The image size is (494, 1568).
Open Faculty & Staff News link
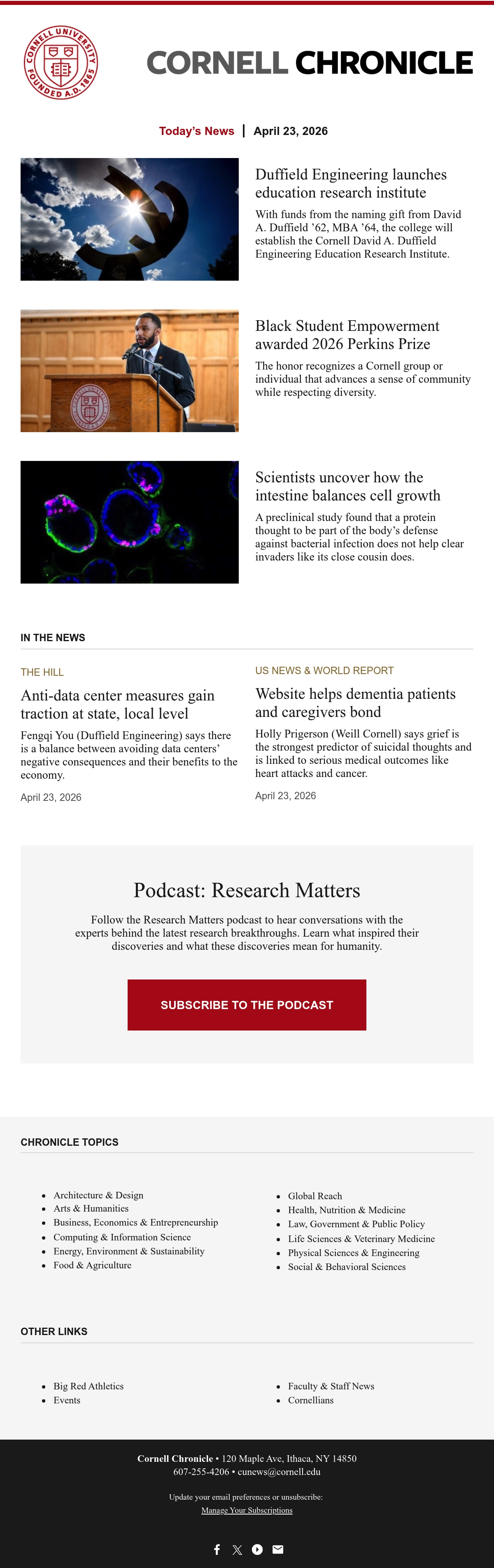[331, 1385]
